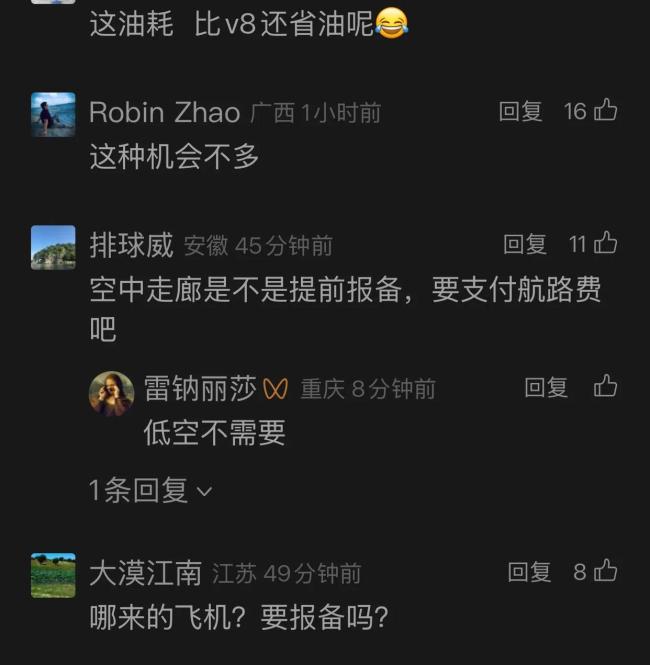Like Robin Zhao's comment

605,111
